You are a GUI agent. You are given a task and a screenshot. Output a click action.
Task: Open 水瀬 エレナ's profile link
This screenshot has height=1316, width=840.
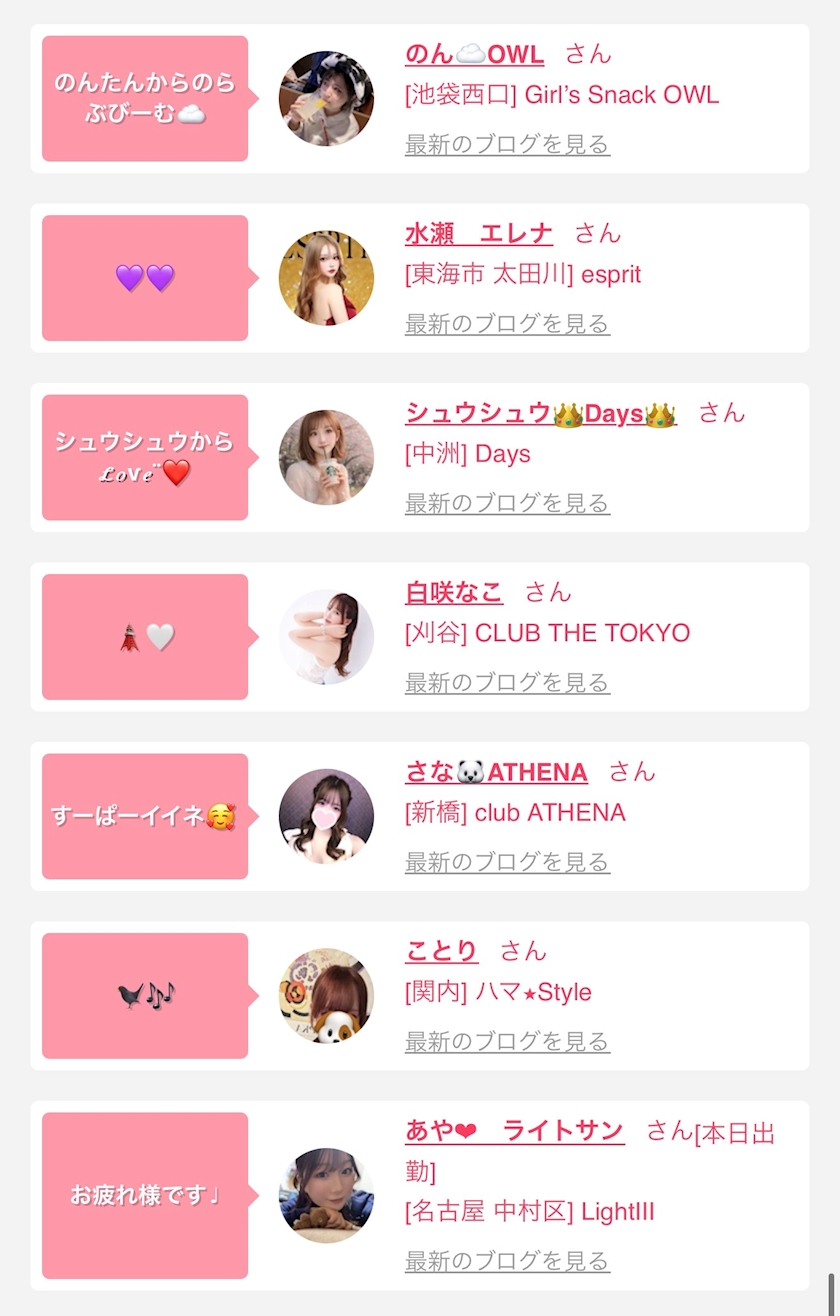(x=478, y=234)
